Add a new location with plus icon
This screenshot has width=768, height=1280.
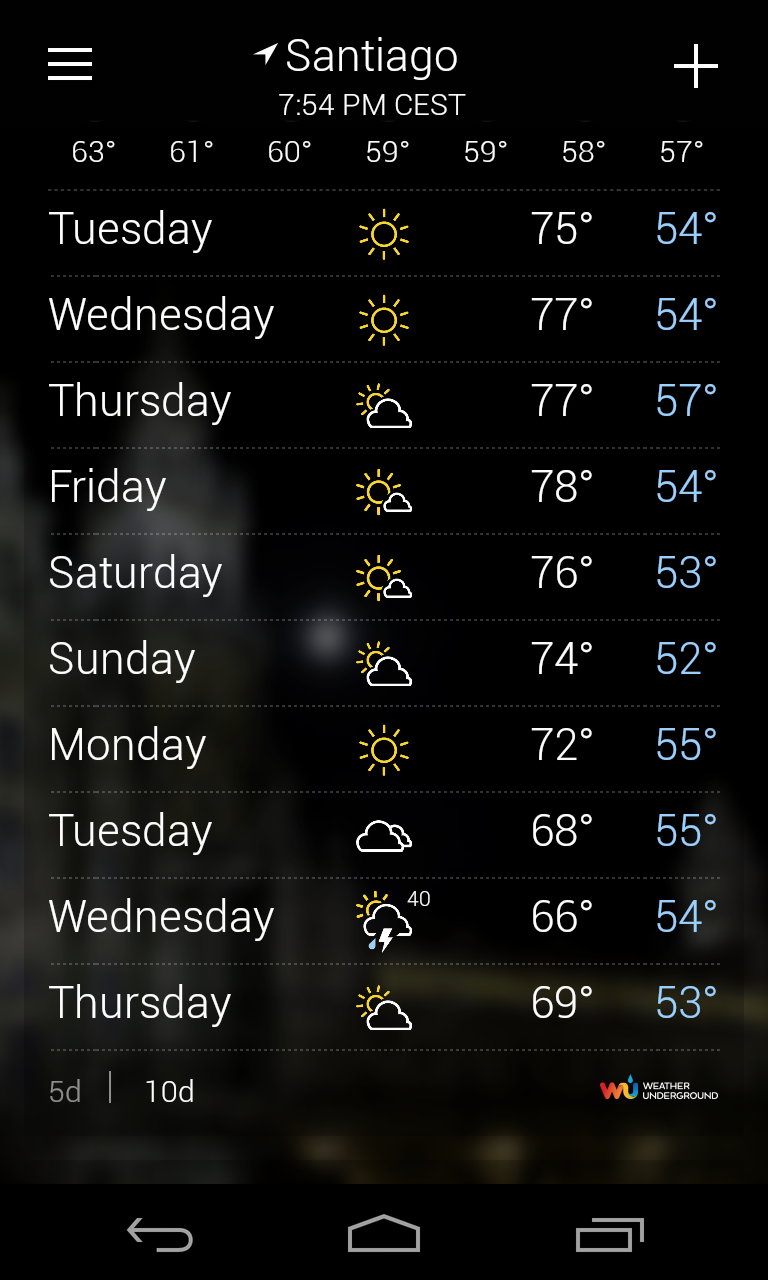pos(696,66)
